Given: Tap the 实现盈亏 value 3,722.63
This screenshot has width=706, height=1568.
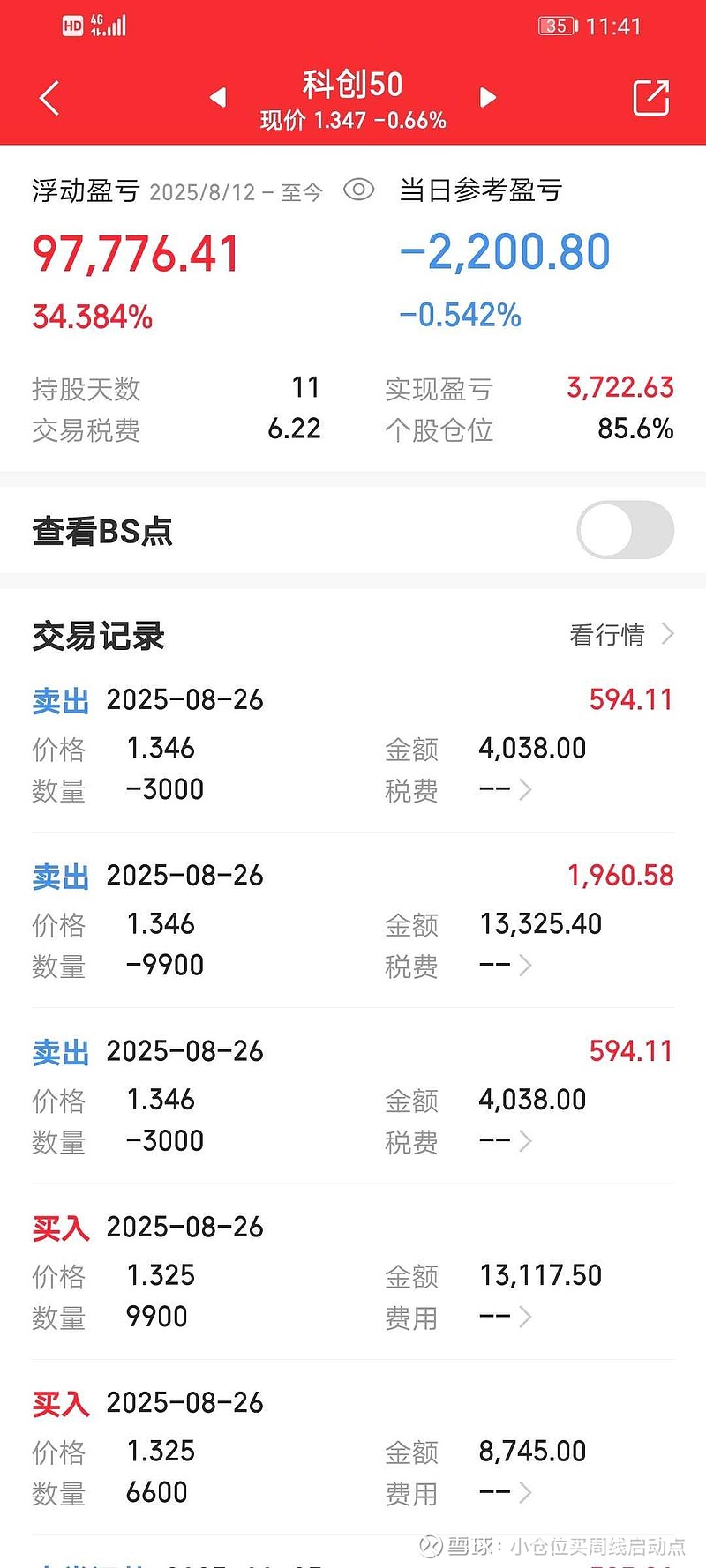Looking at the screenshot, I should (x=619, y=388).
